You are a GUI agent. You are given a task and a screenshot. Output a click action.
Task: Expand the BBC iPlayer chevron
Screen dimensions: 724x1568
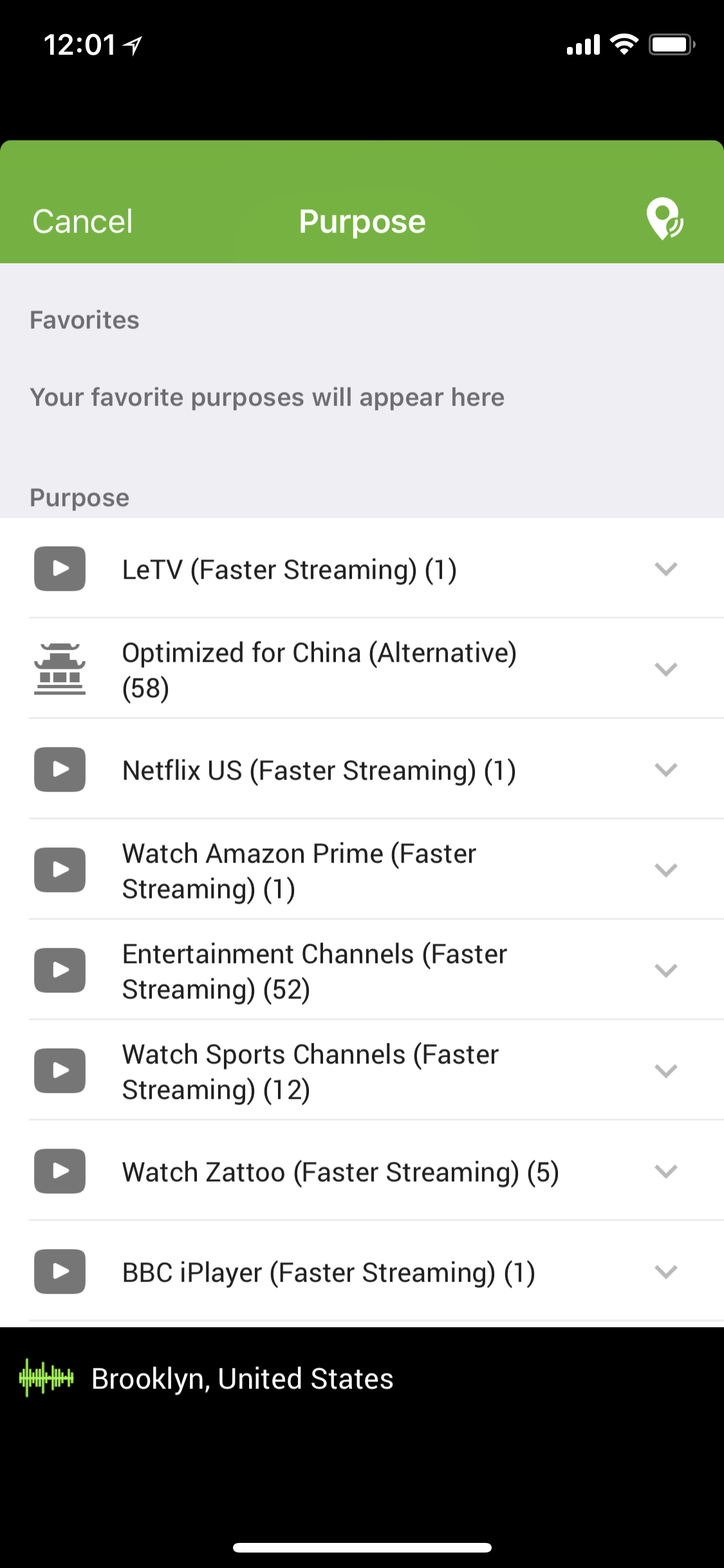(665, 1272)
